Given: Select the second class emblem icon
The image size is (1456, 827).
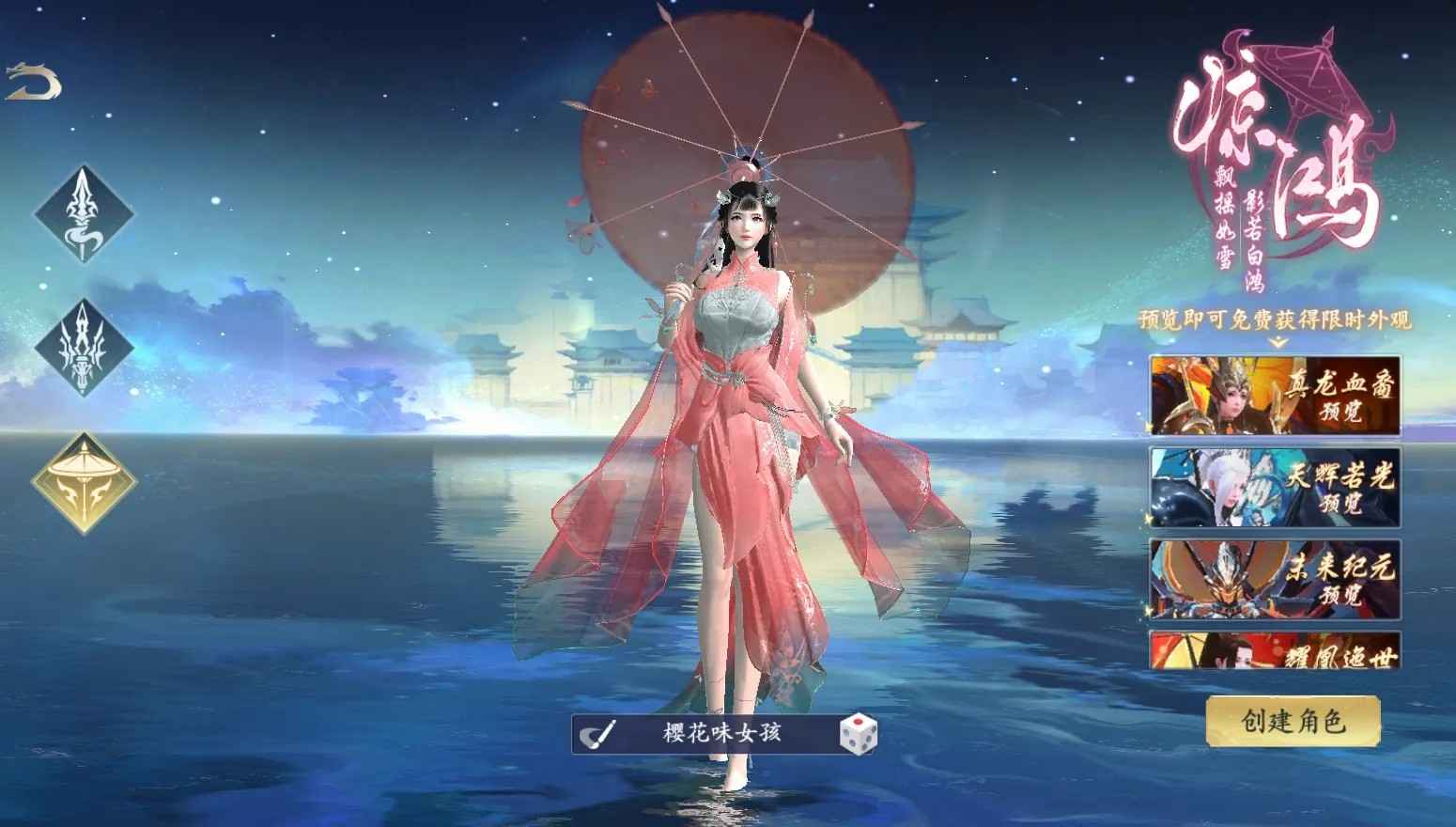Looking at the screenshot, I should coord(84,348).
